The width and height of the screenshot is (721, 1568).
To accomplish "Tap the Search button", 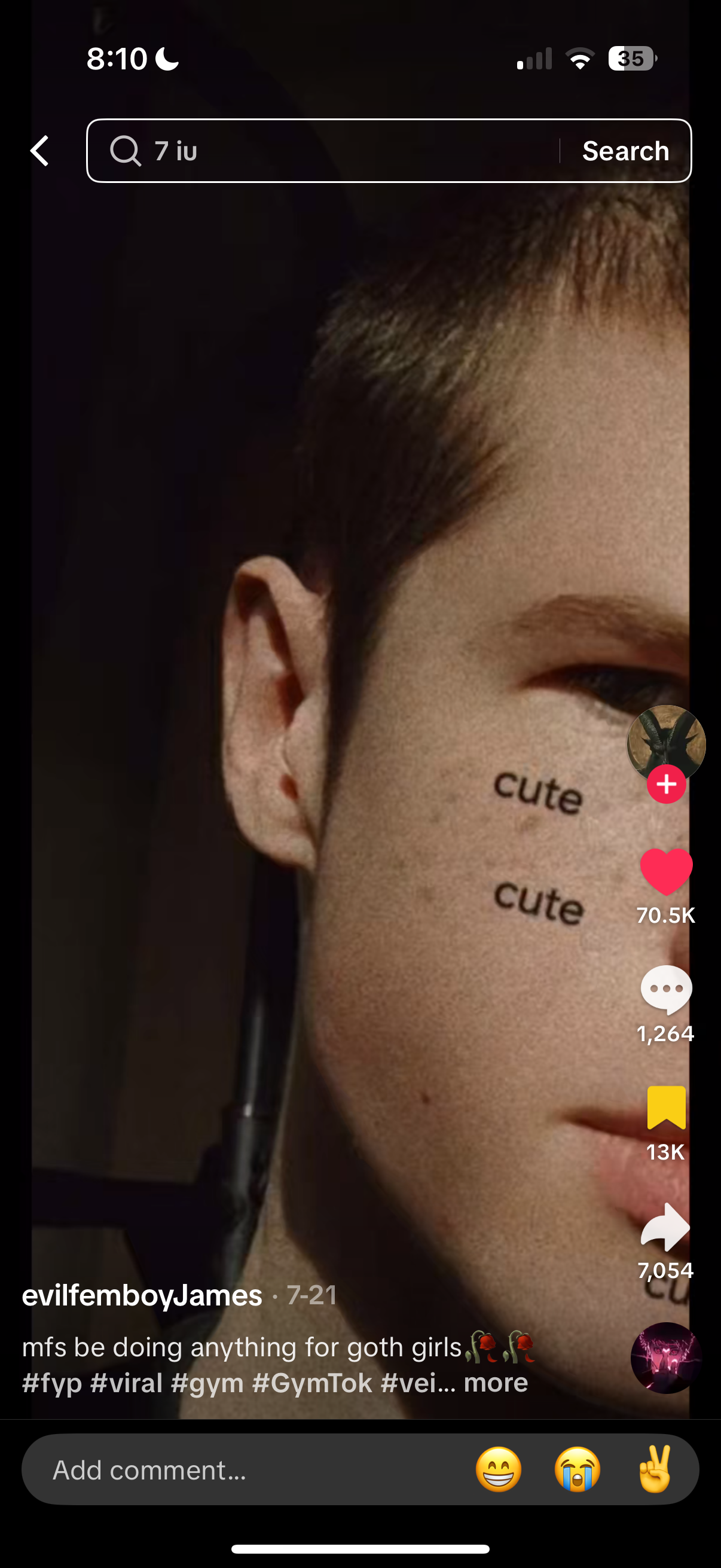I will (625, 150).
